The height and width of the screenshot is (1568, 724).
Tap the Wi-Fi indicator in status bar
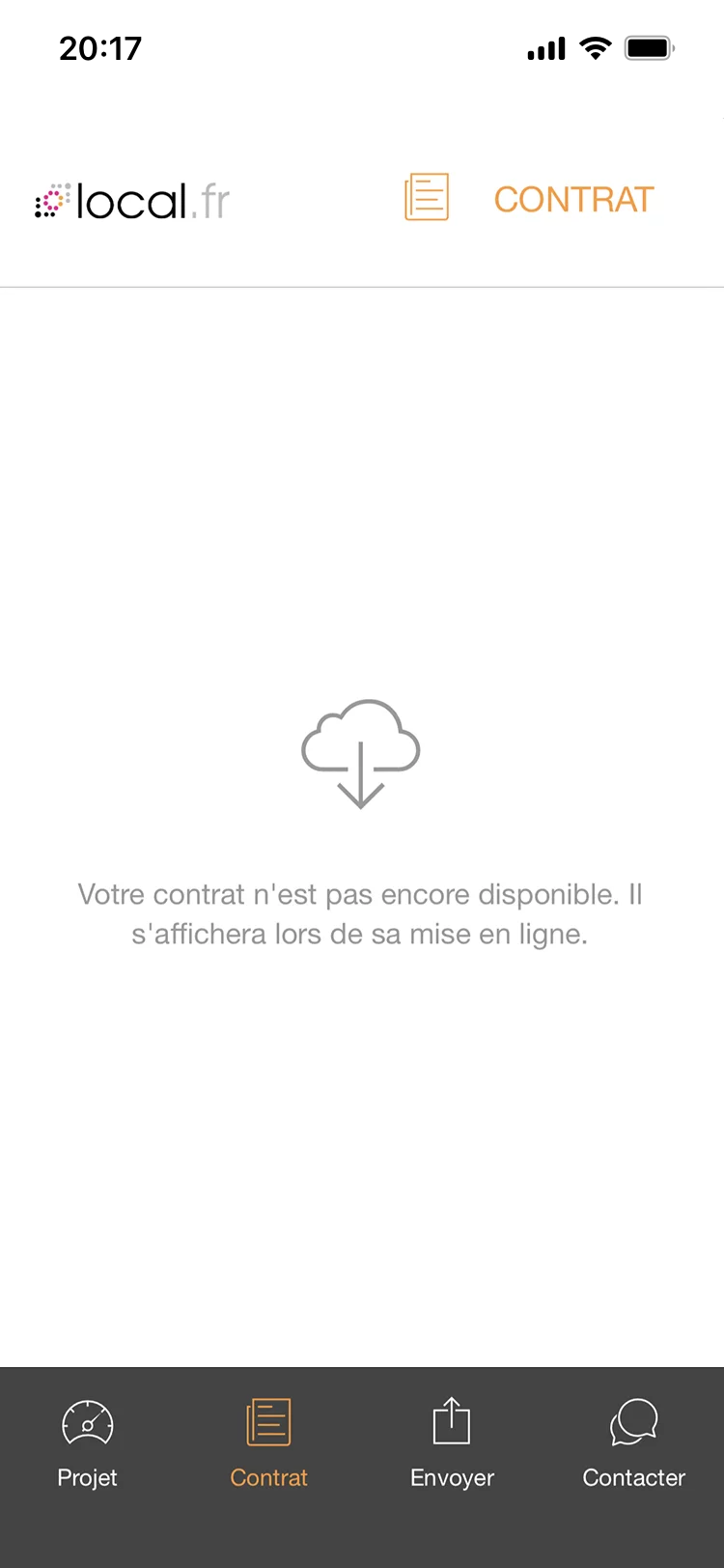pyautogui.click(x=596, y=47)
